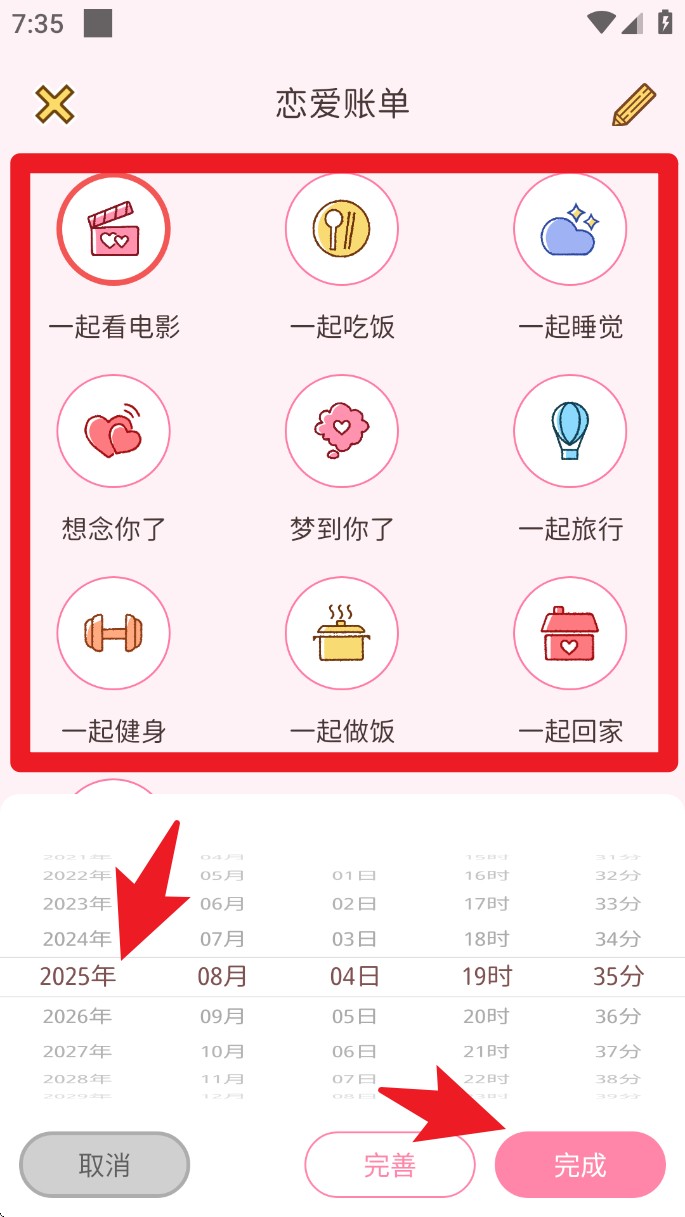Tap the 完善 button
The width and height of the screenshot is (685, 1217).
[390, 1165]
